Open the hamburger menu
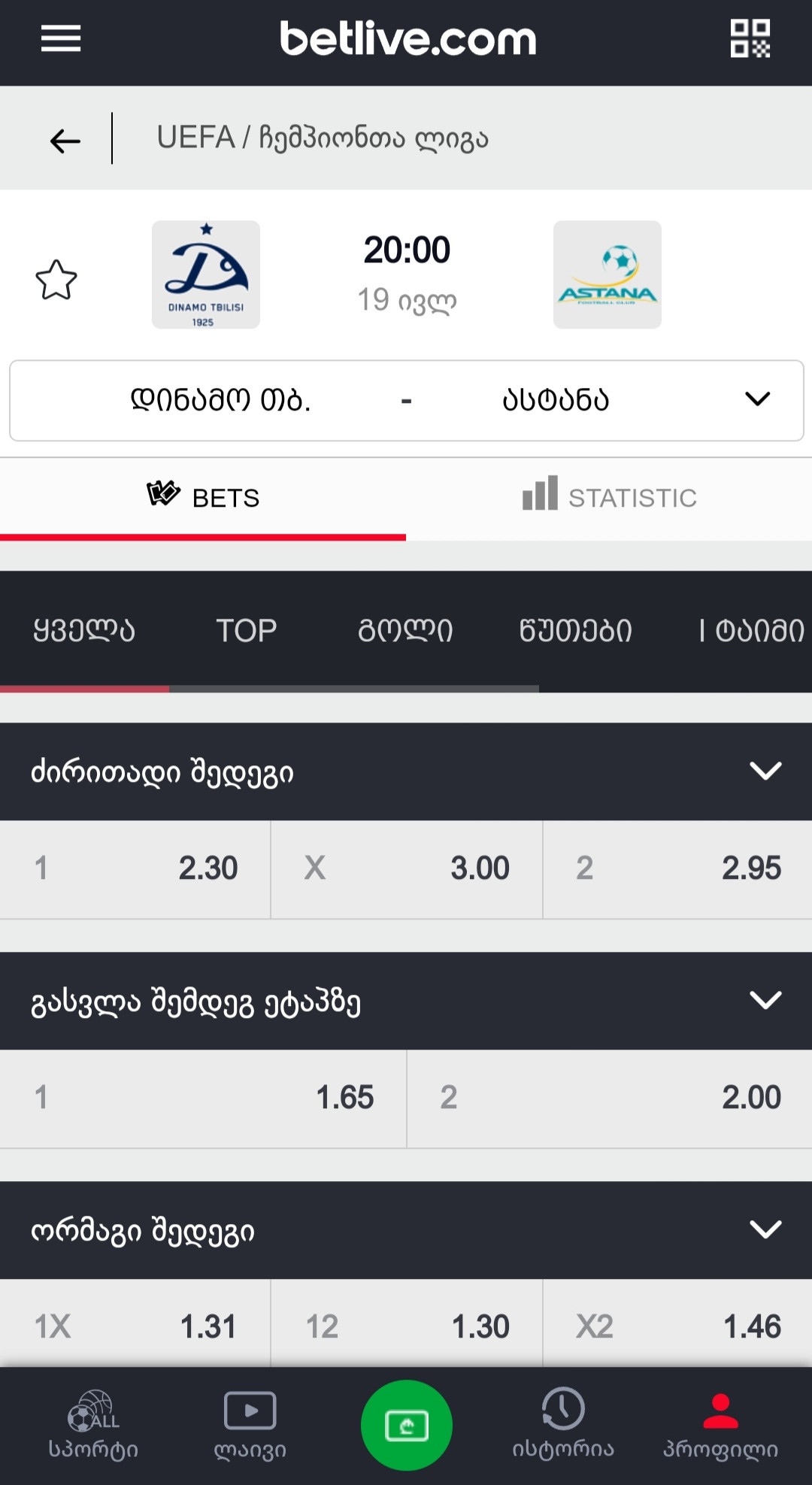The image size is (812, 1485). pos(61,38)
